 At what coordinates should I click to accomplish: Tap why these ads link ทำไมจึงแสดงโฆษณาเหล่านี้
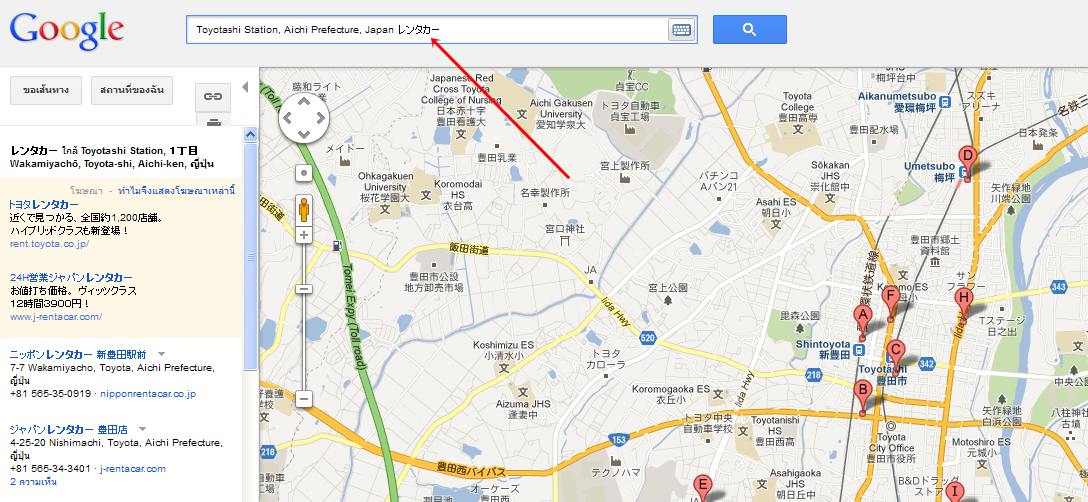pyautogui.click(x=177, y=188)
